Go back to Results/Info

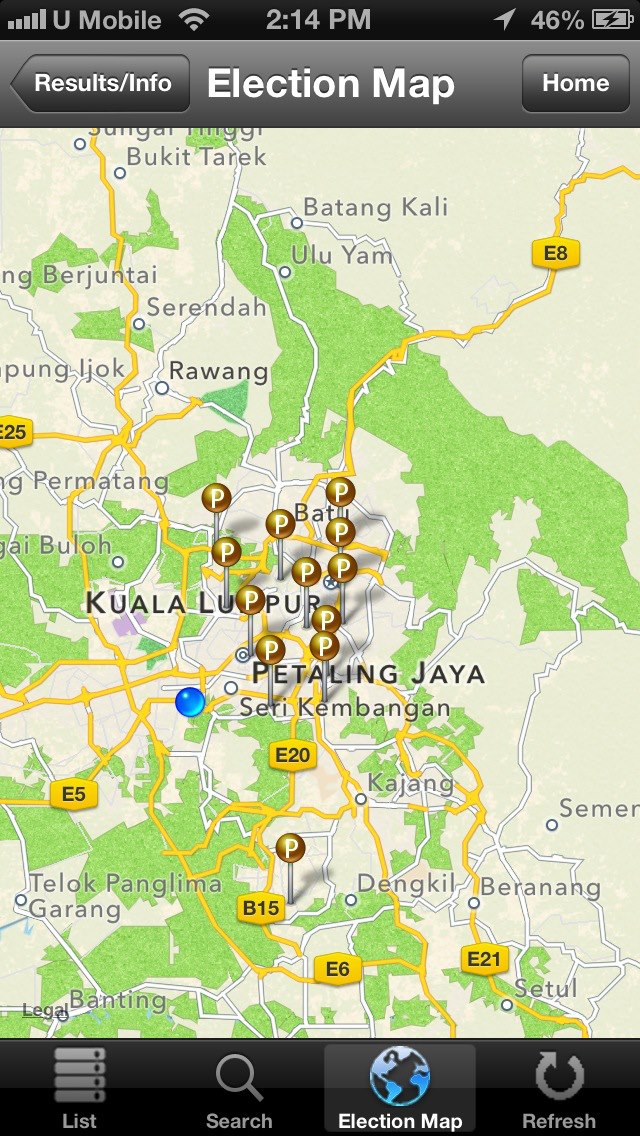101,83
